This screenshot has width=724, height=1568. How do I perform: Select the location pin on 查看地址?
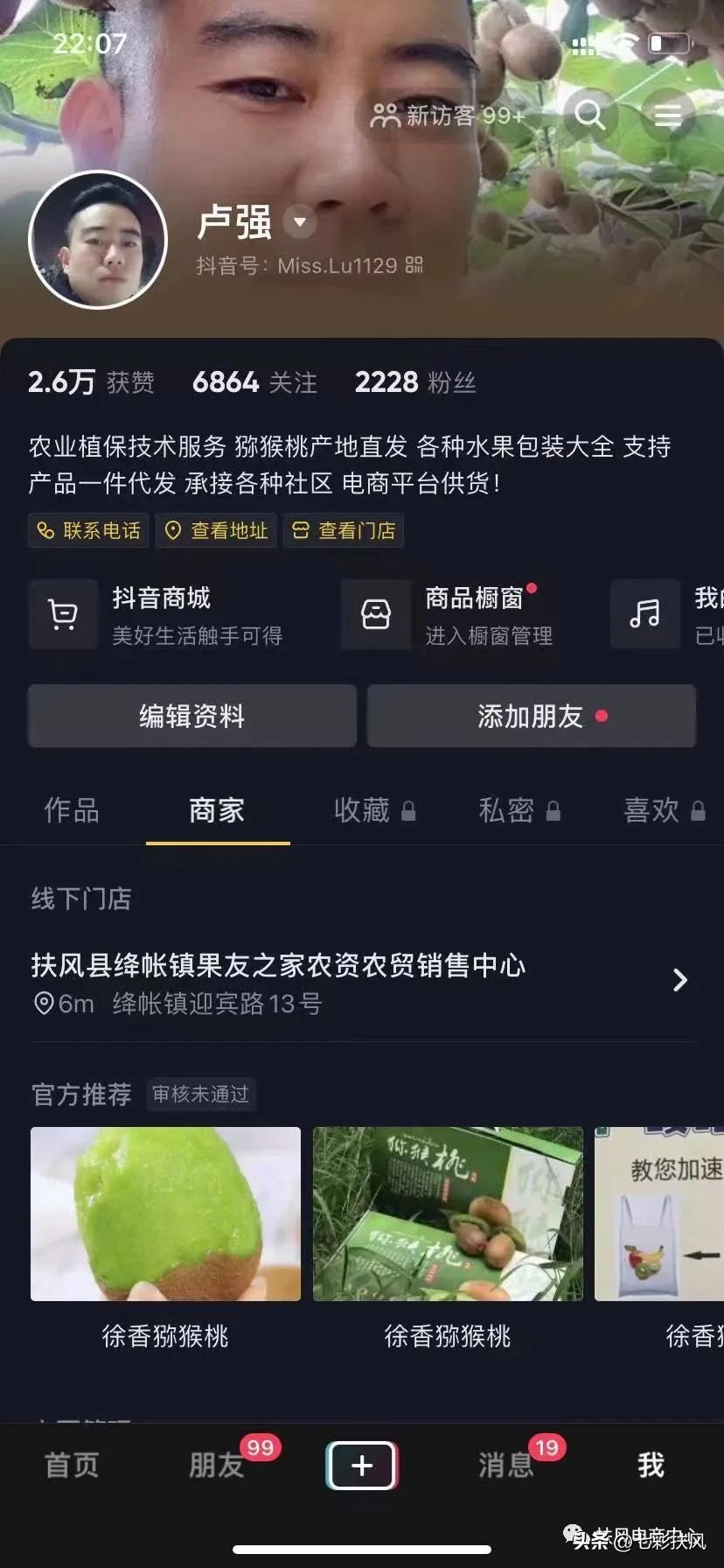172,529
